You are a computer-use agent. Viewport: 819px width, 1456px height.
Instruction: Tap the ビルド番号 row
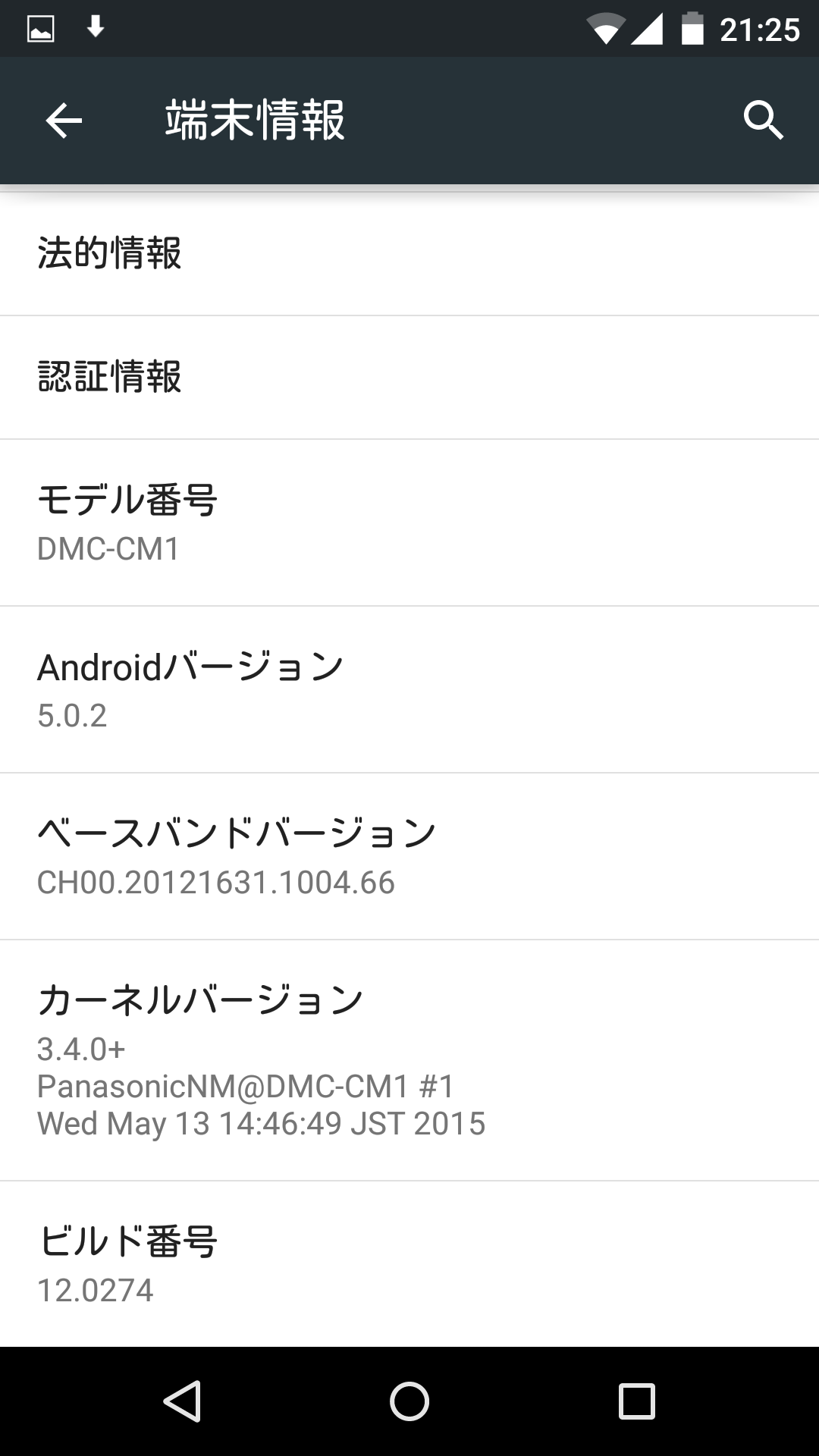tap(409, 1264)
